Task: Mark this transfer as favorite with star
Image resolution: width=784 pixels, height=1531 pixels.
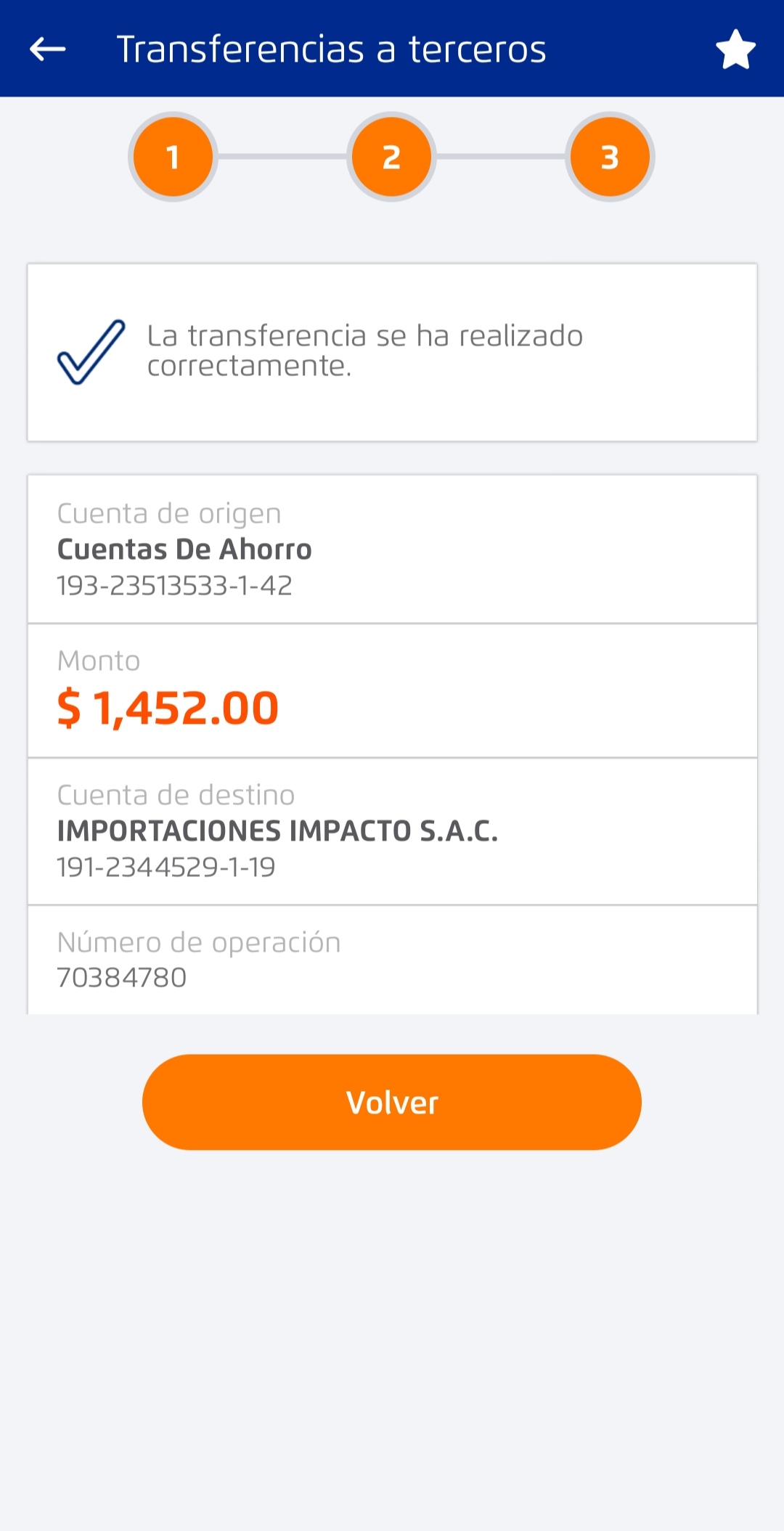Action: (735, 49)
